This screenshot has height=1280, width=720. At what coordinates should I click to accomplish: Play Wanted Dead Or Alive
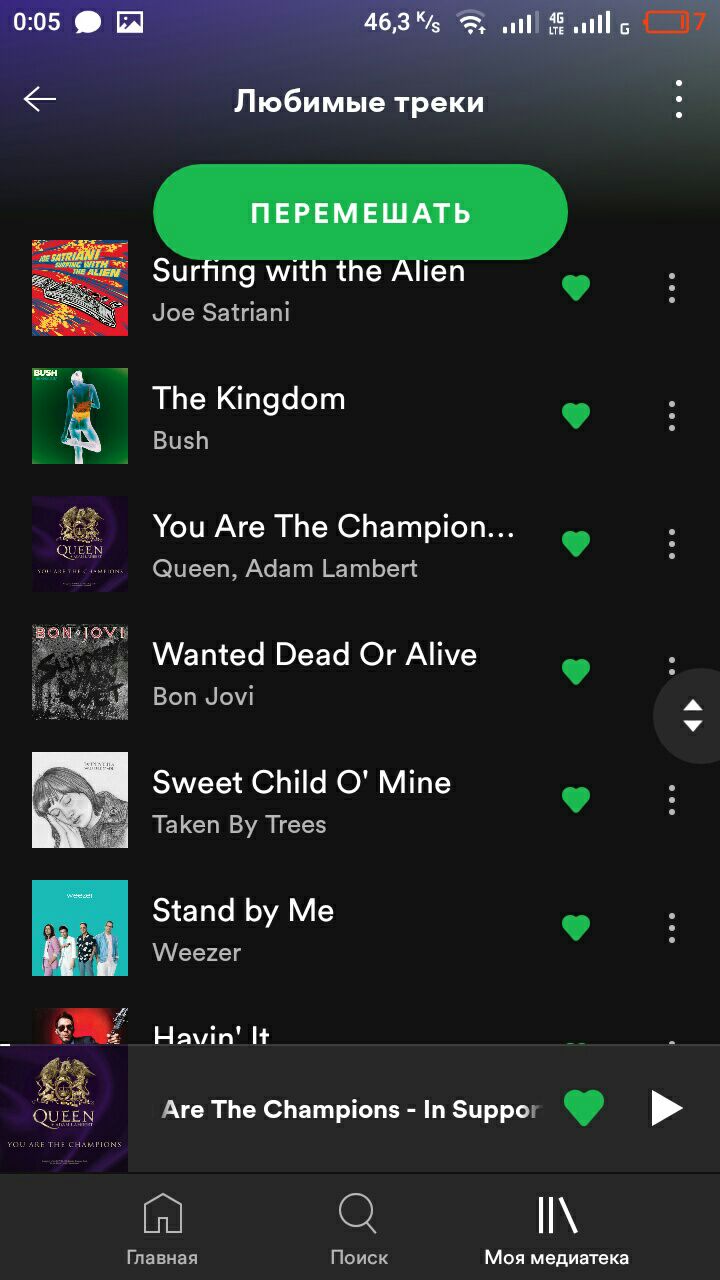314,672
